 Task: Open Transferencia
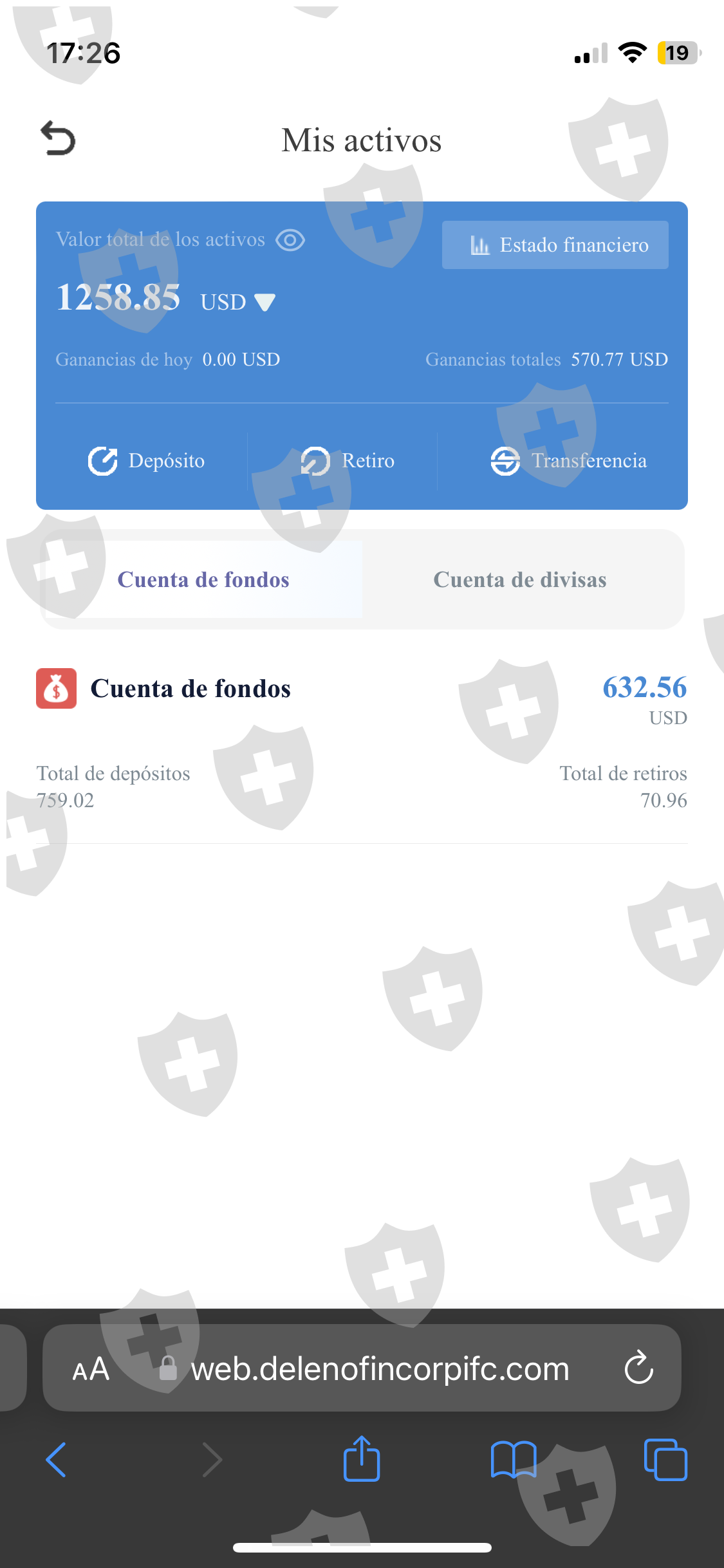click(x=568, y=461)
